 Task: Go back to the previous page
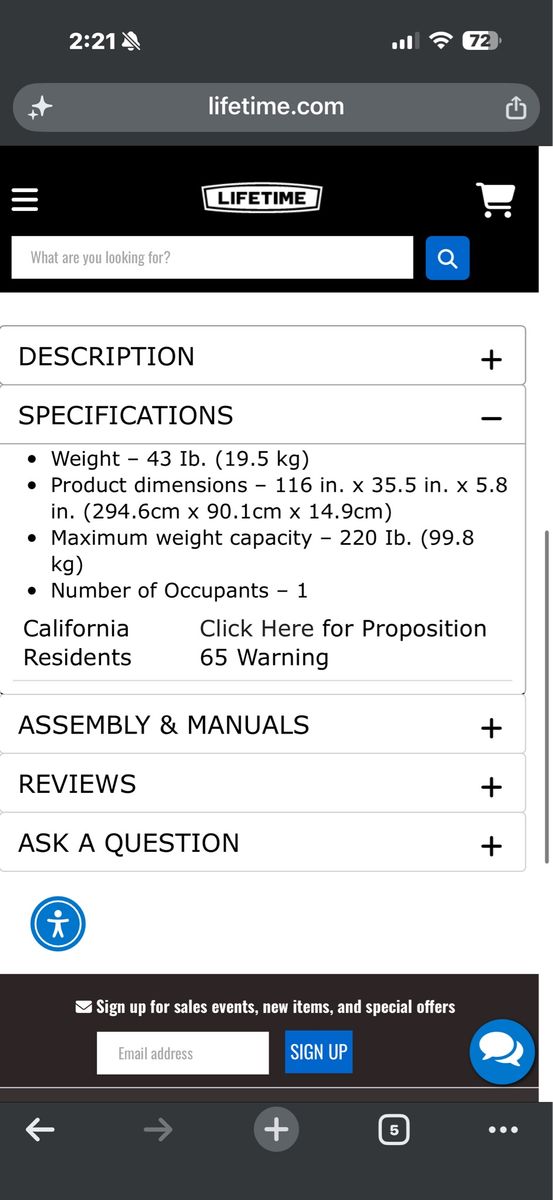click(40, 1130)
